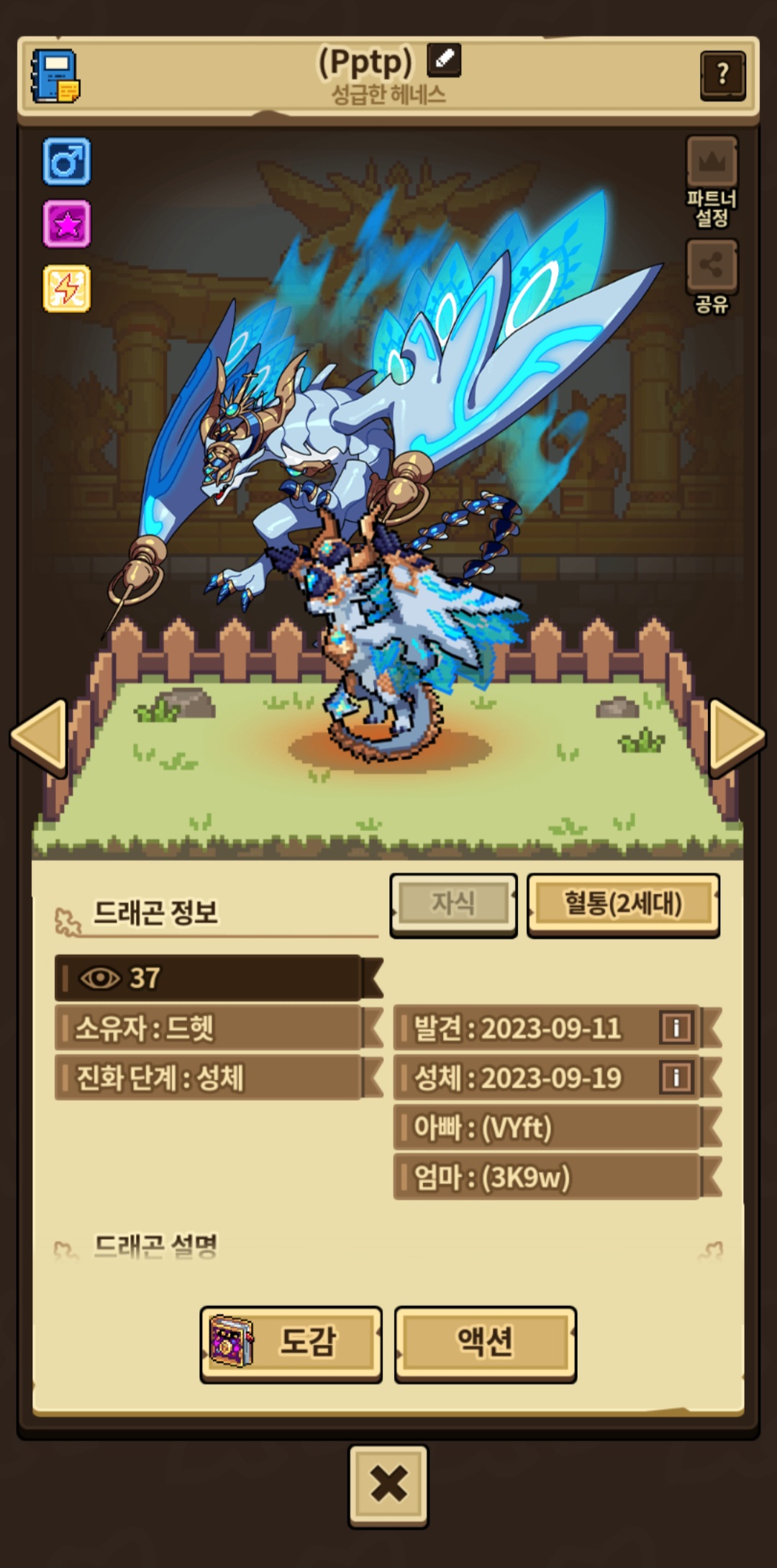This screenshot has width=777, height=1568.
Task: Tap the 파트너 설정 crown button
Action: (712, 162)
